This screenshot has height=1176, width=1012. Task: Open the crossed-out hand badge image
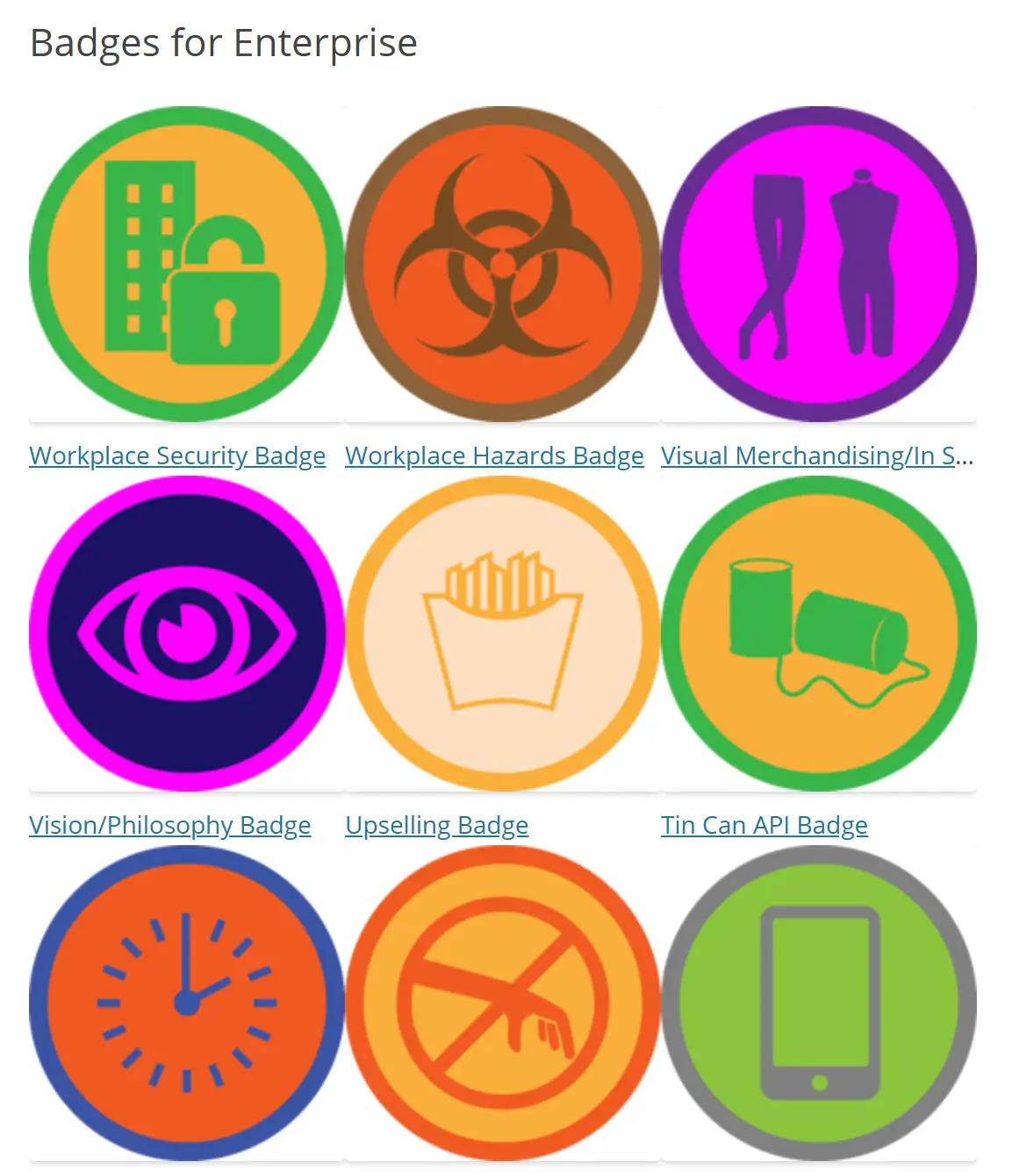point(503,1003)
